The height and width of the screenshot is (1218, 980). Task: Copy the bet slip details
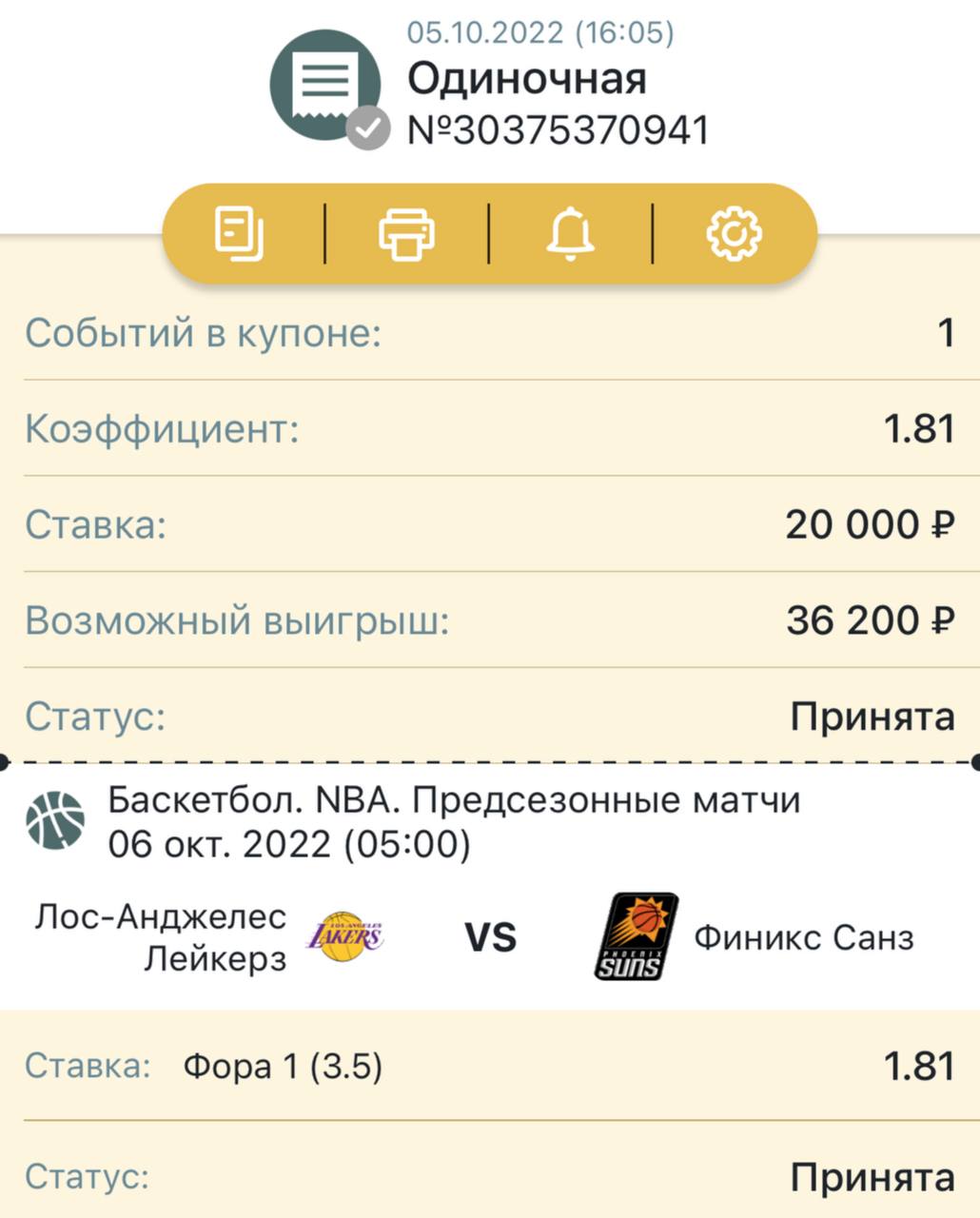point(240,233)
